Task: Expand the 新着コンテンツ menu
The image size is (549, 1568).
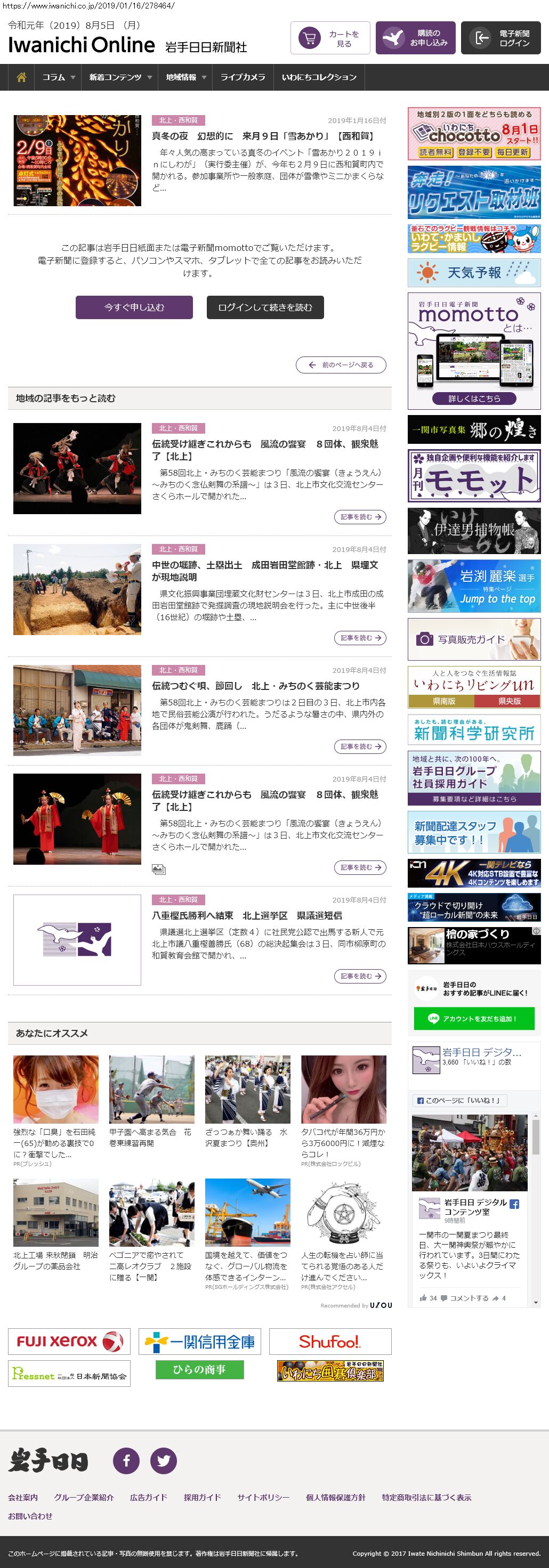Action: pyautogui.click(x=120, y=77)
